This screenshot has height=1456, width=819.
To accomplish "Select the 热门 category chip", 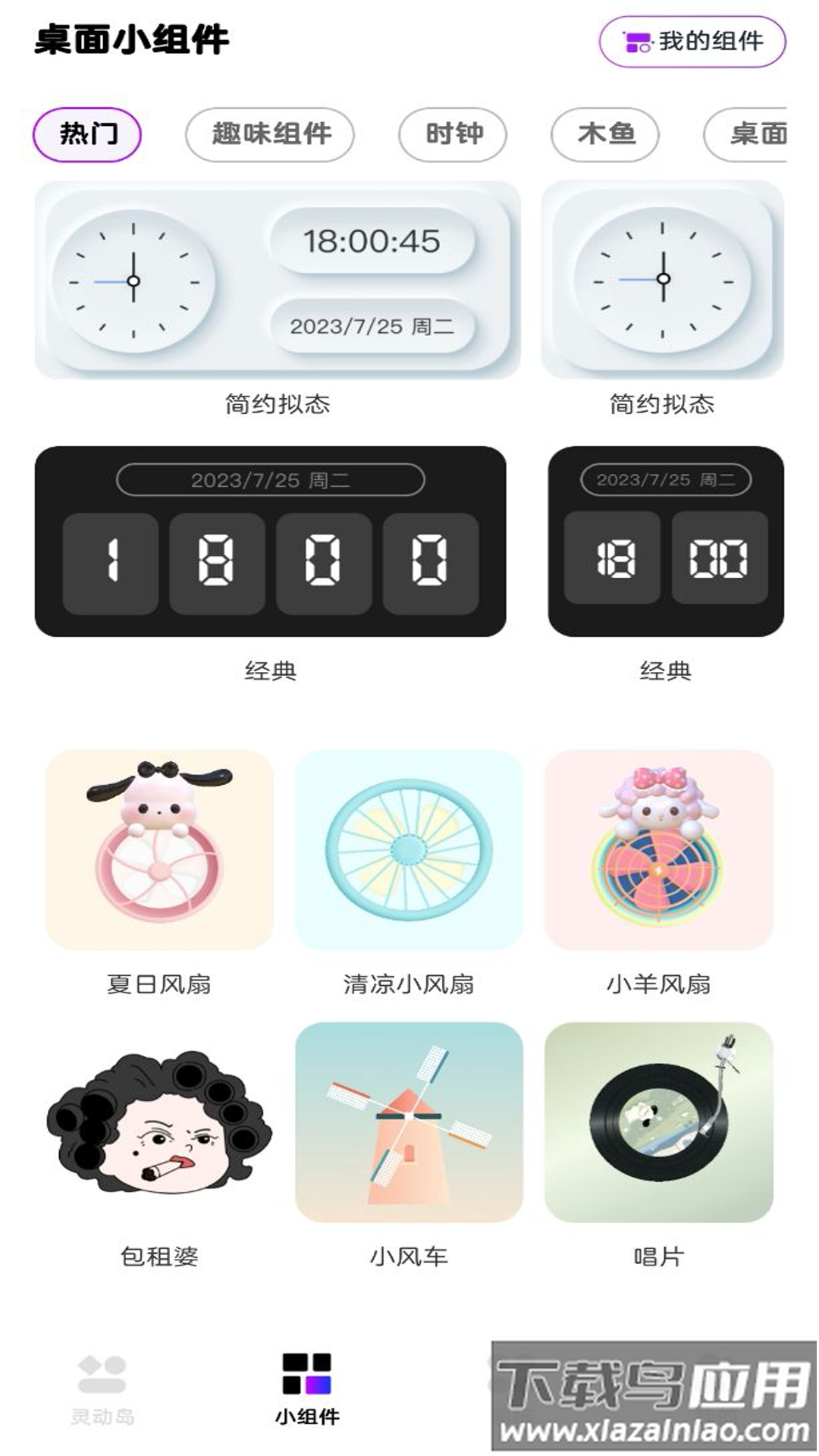I will pos(87,134).
